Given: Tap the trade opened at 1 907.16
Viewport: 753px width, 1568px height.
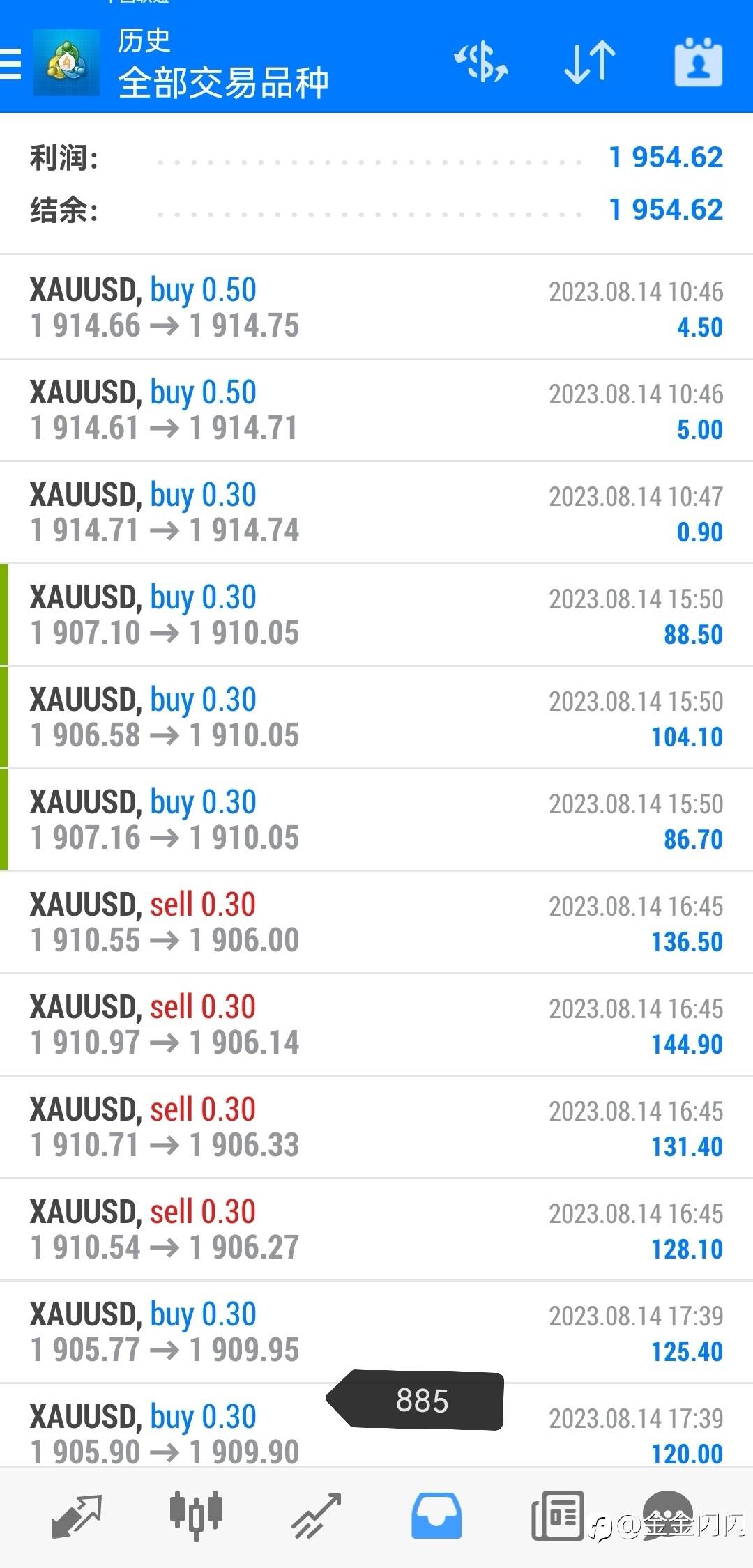Looking at the screenshot, I should (x=376, y=820).
